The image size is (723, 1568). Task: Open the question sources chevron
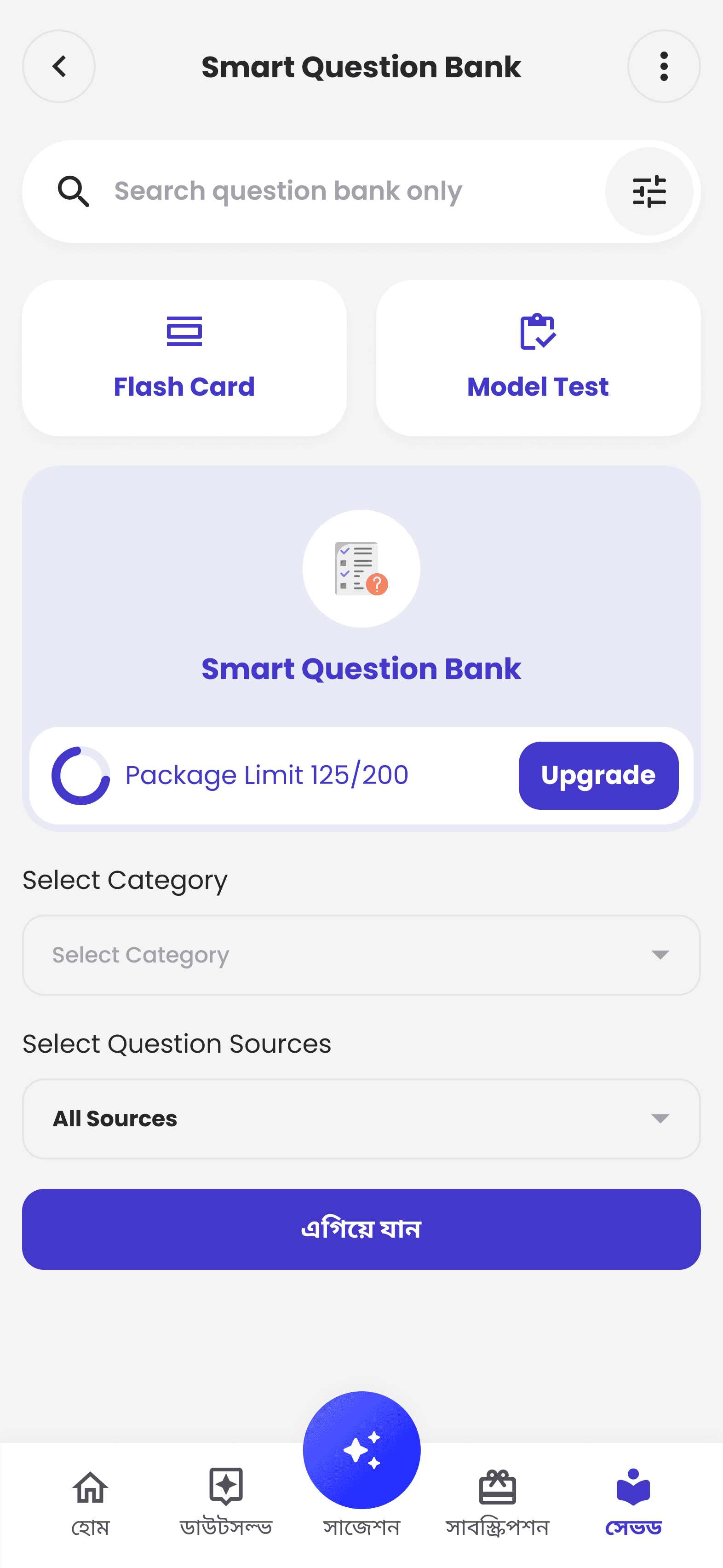pos(660,1119)
